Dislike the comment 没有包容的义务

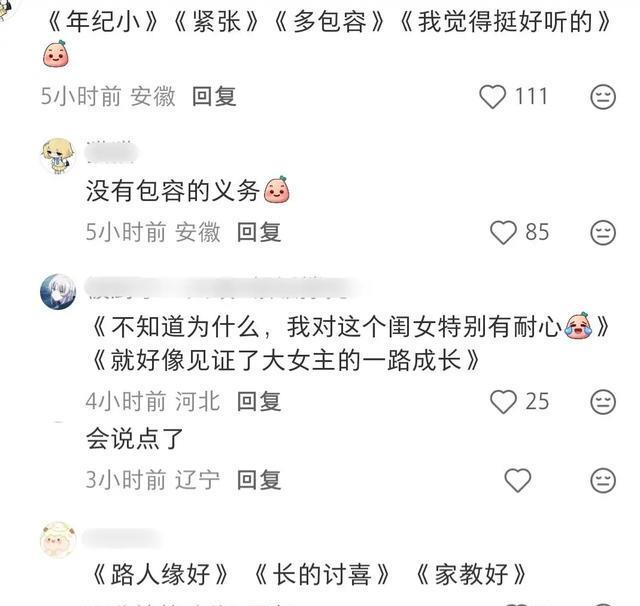603,232
